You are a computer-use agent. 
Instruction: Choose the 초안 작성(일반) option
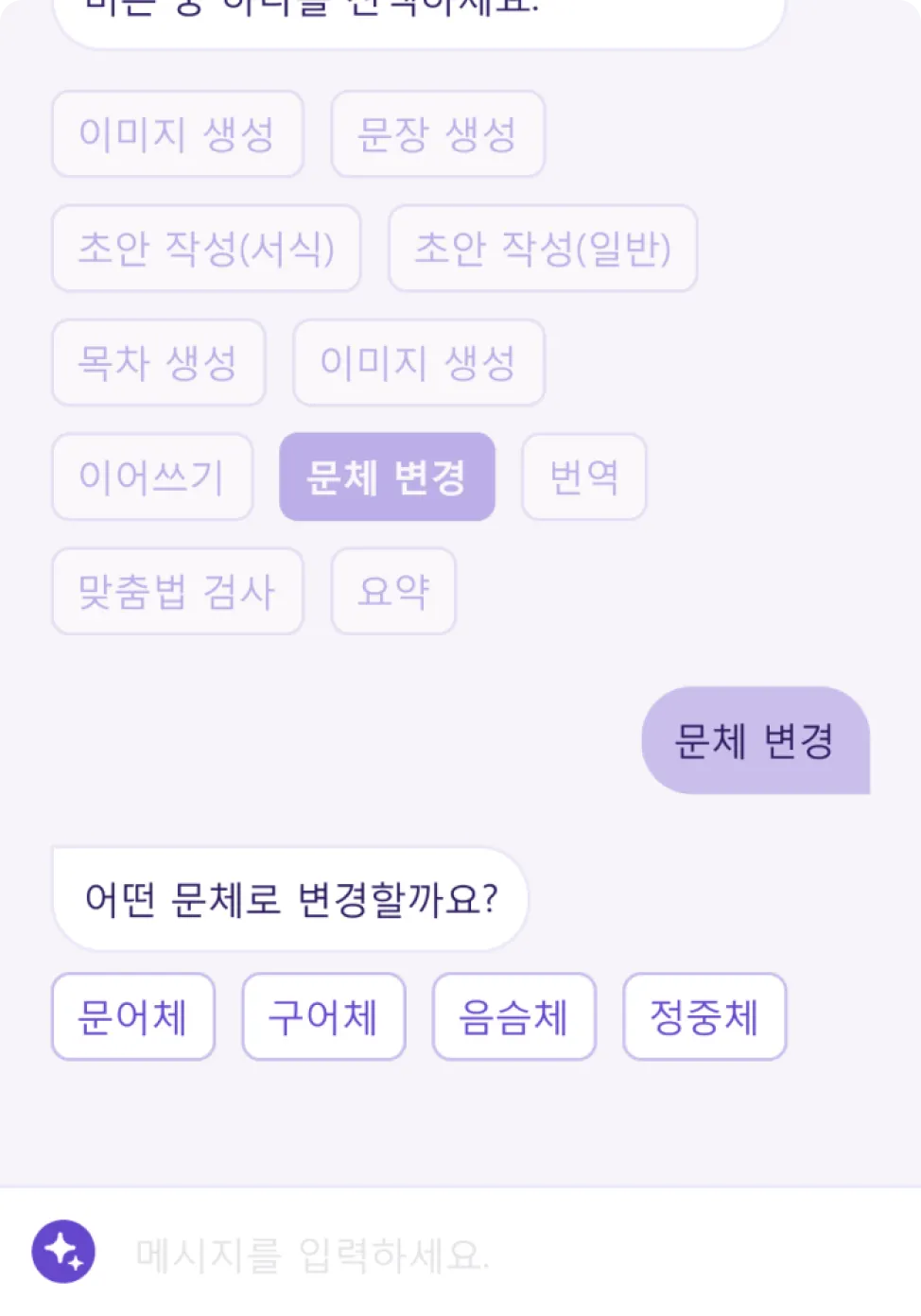pyautogui.click(x=543, y=249)
